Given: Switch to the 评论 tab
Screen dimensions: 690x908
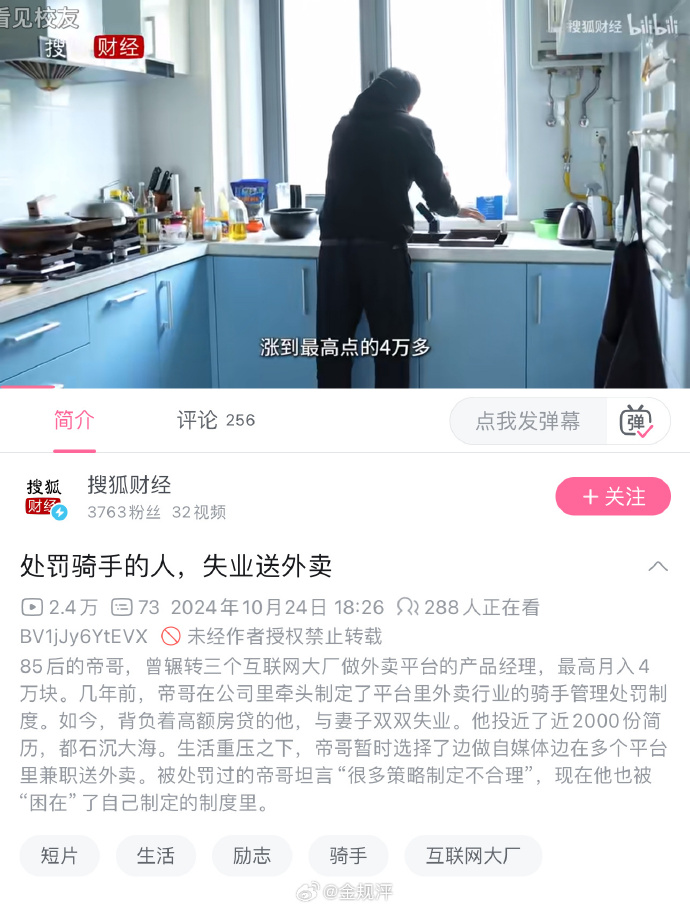Looking at the screenshot, I should tap(215, 421).
